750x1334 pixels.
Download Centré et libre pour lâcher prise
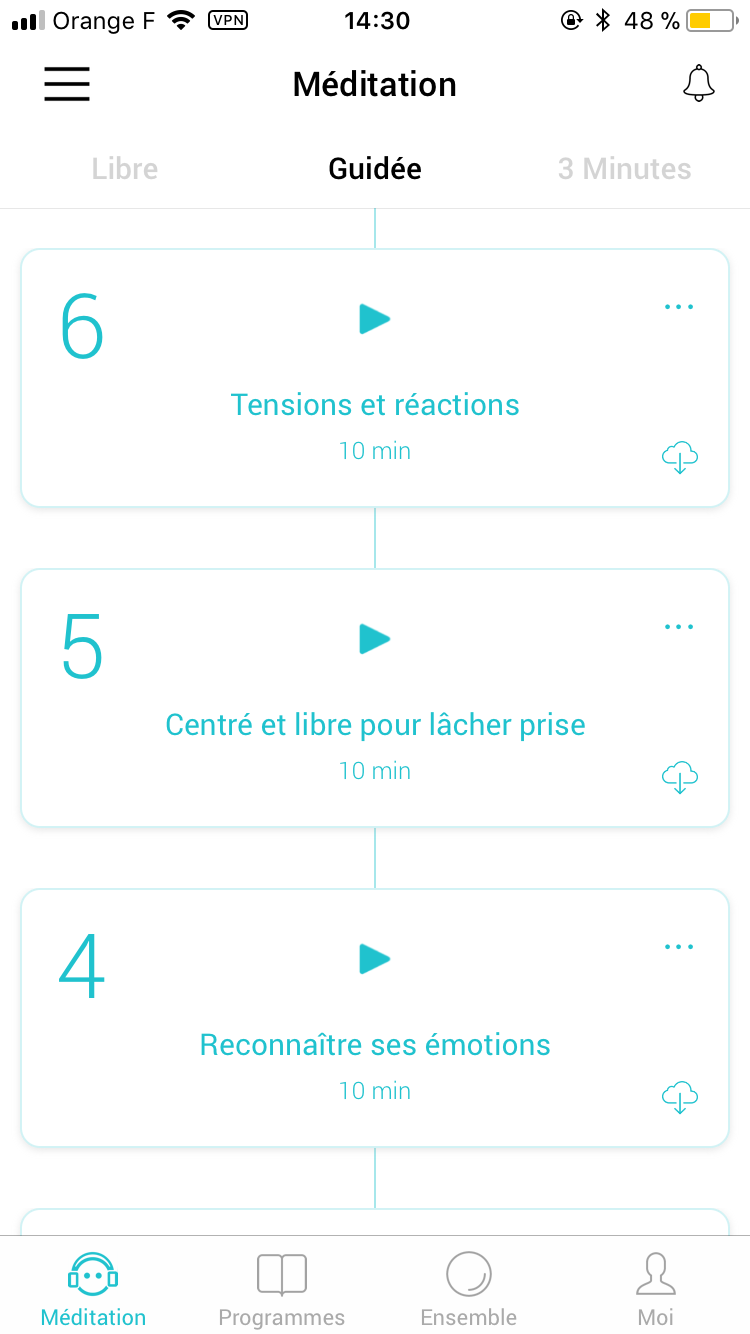(680, 777)
